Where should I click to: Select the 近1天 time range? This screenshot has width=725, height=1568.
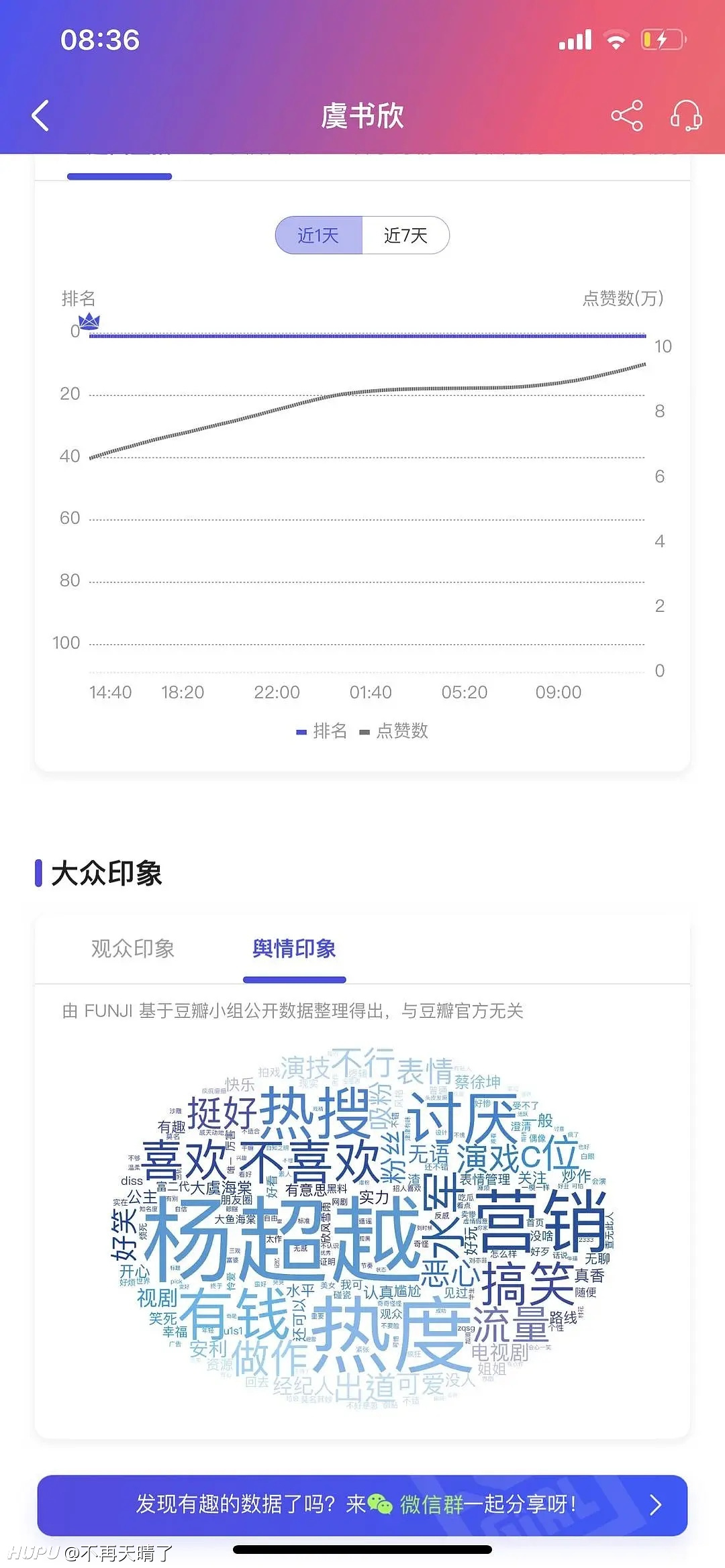click(x=319, y=236)
